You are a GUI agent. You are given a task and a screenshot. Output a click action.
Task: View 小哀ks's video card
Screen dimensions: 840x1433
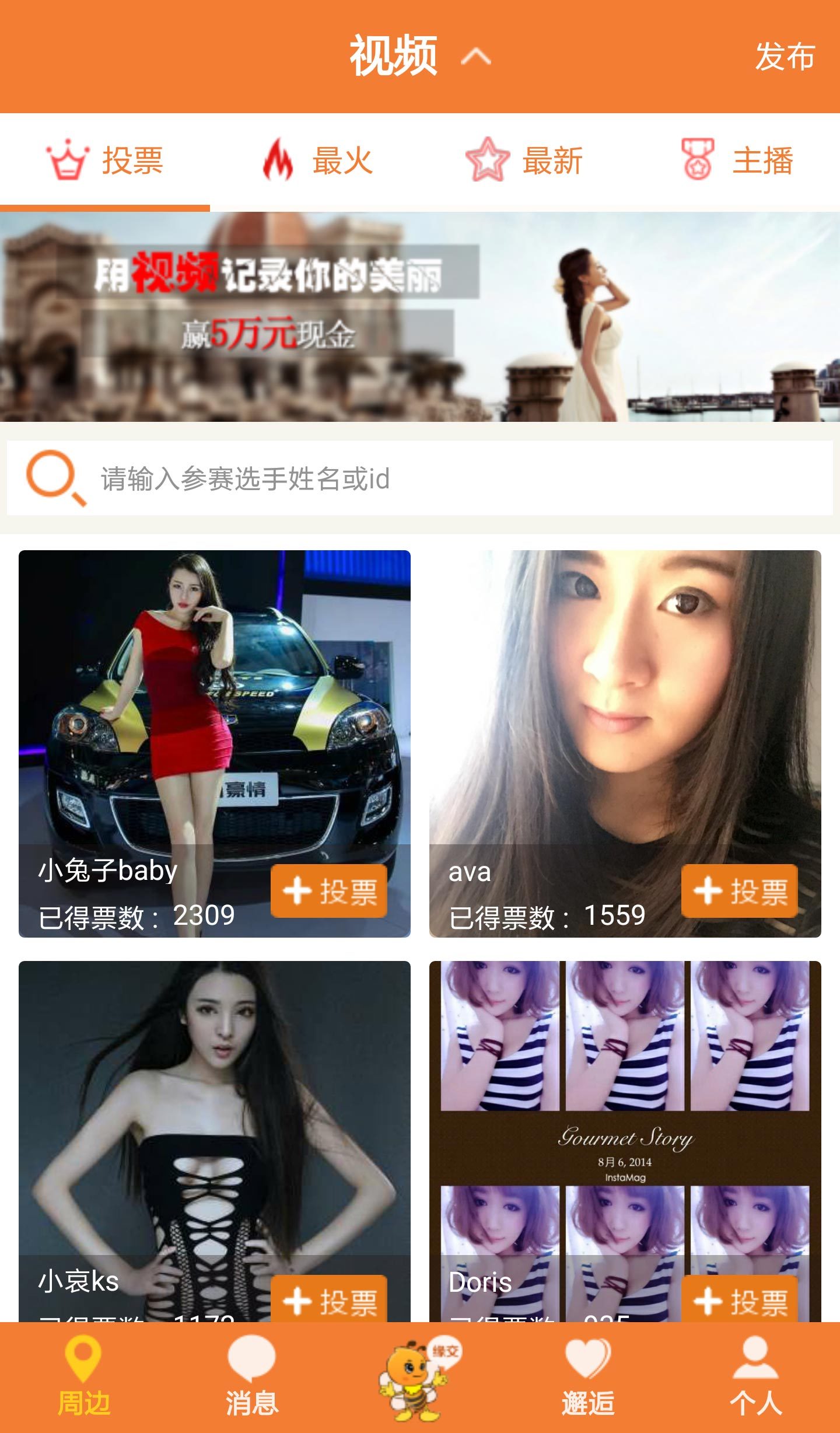[215, 1109]
